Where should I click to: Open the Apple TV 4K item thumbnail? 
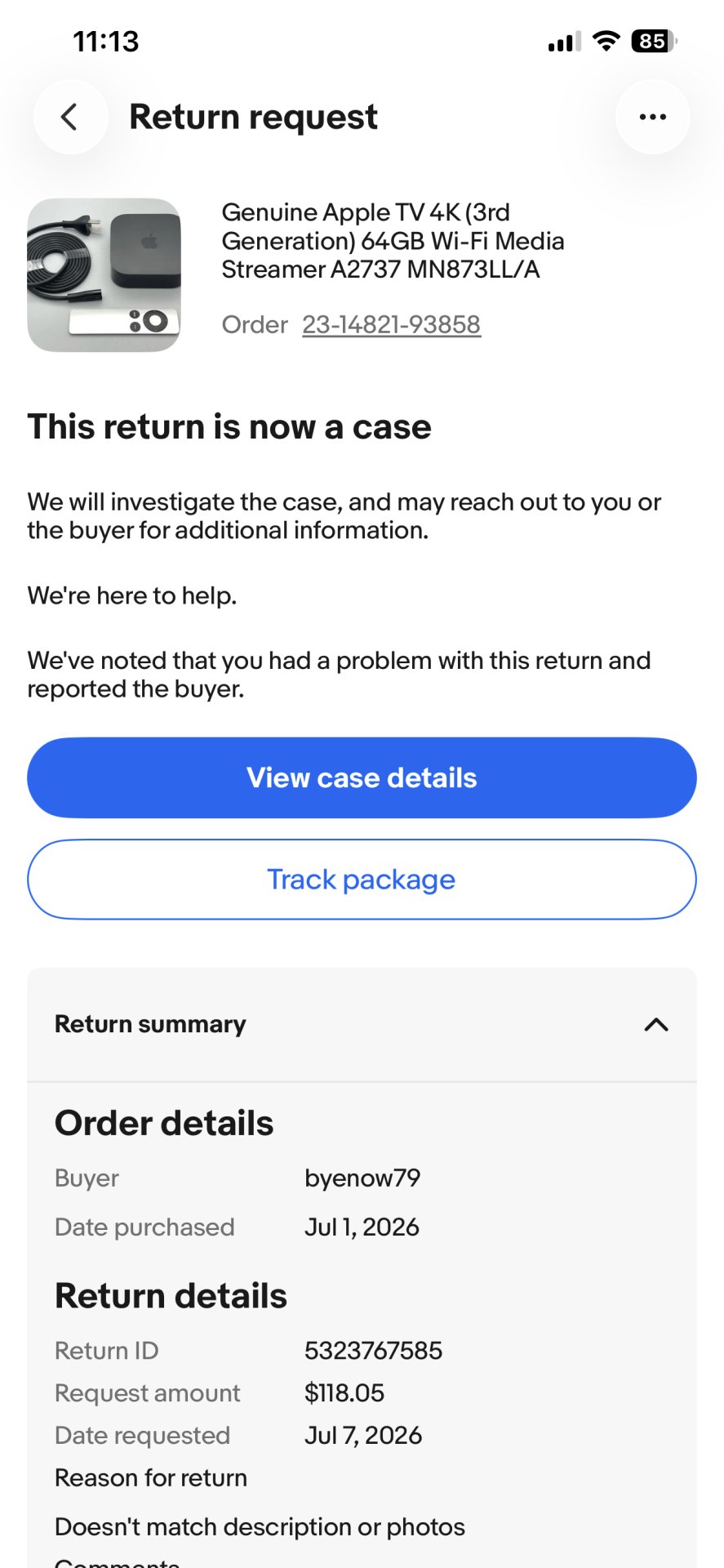pyautogui.click(x=104, y=275)
